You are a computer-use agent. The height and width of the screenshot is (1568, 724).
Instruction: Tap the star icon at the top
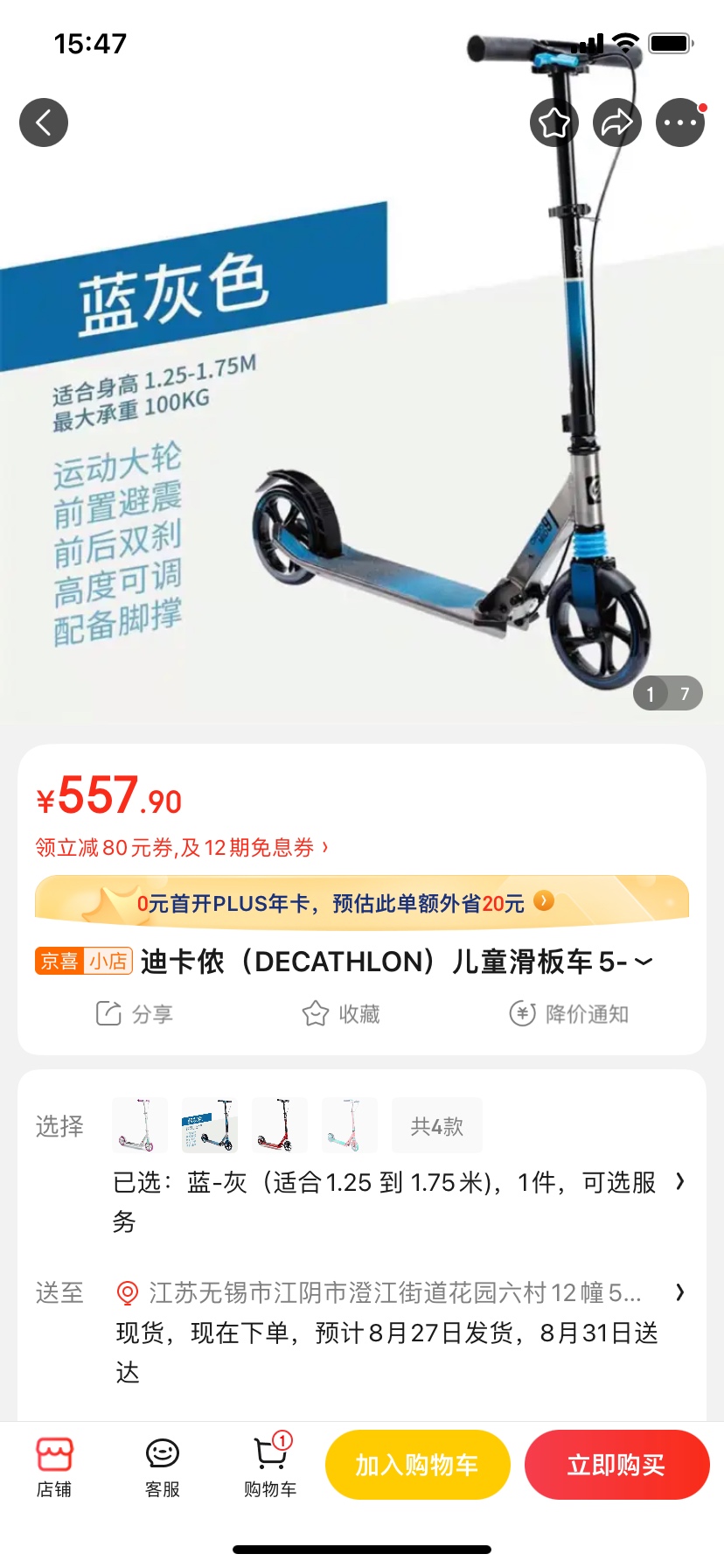pos(554,122)
